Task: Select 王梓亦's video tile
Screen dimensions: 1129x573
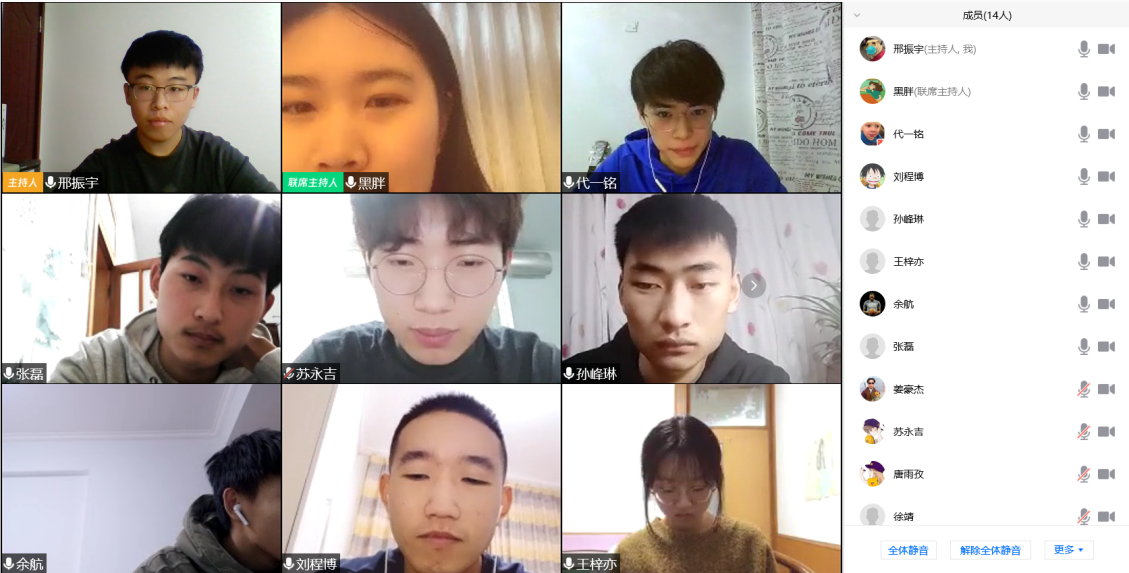Action: (x=700, y=478)
